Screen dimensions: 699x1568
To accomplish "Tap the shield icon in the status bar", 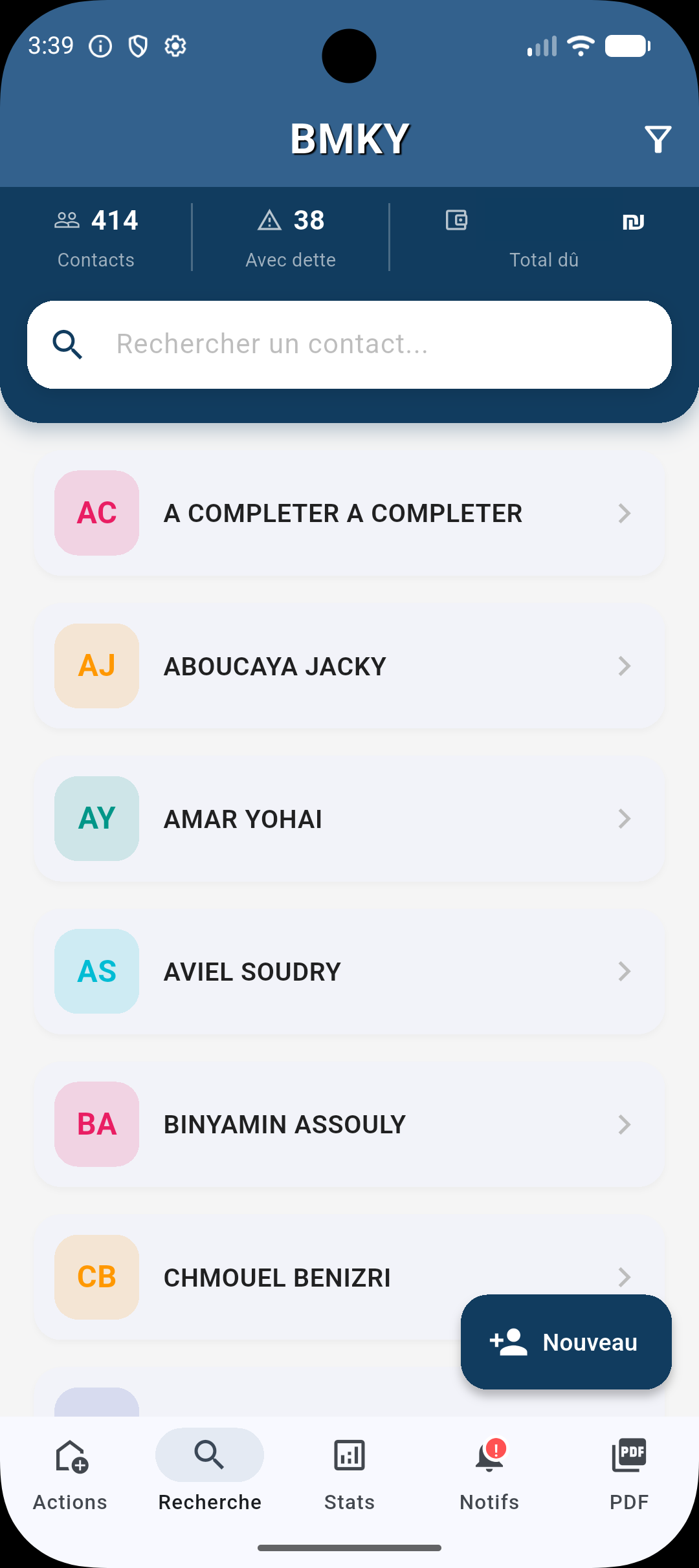I will (137, 45).
